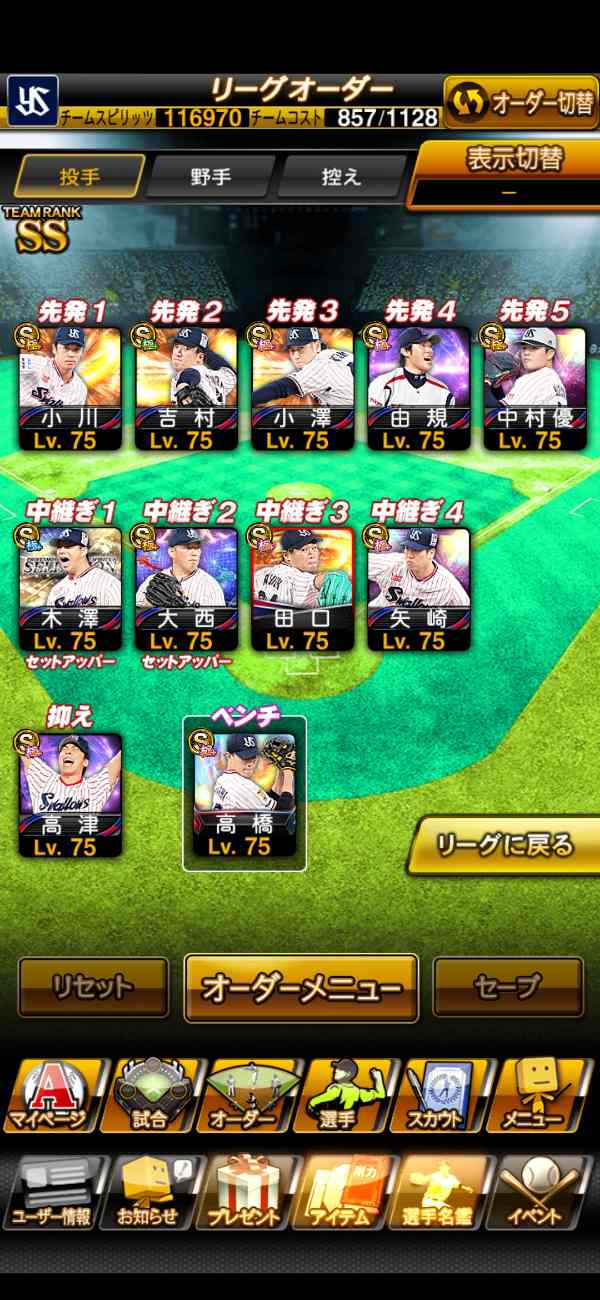Open お知らせ notices
This screenshot has width=600, height=1300.
150,1192
